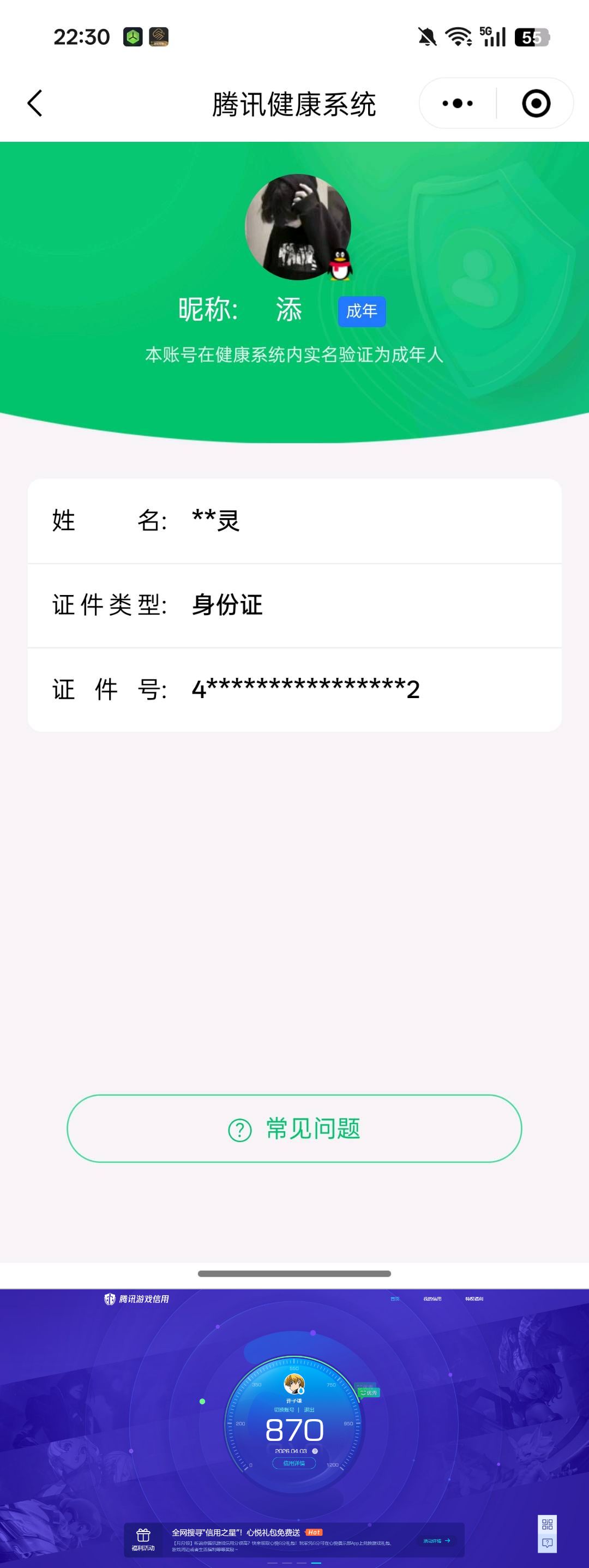Tap 许子谦's avatar thumbnail in the gauge
Viewport: 589px width, 1568px height.
295,1384
